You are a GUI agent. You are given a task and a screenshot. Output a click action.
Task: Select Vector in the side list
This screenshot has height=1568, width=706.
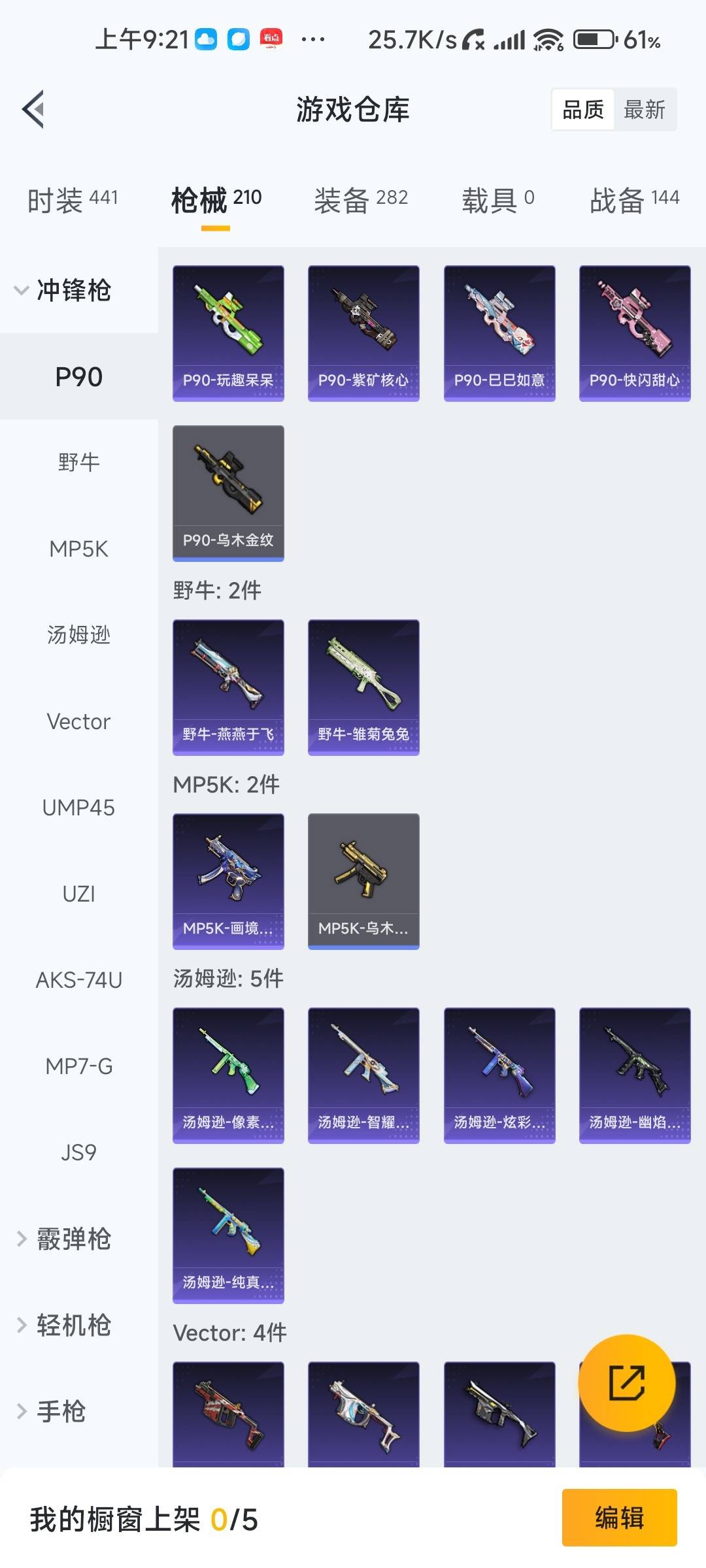[78, 721]
